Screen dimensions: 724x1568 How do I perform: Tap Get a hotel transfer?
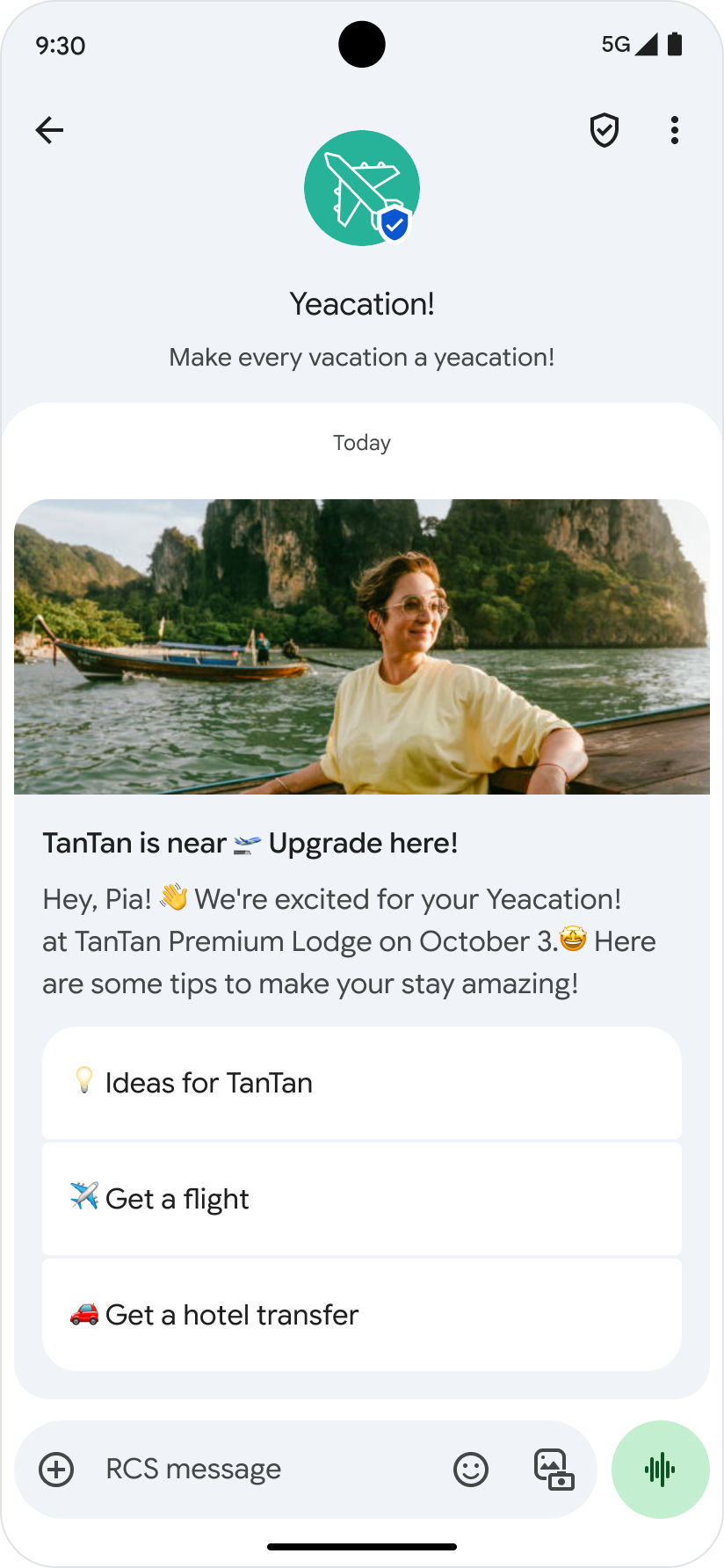click(361, 1315)
